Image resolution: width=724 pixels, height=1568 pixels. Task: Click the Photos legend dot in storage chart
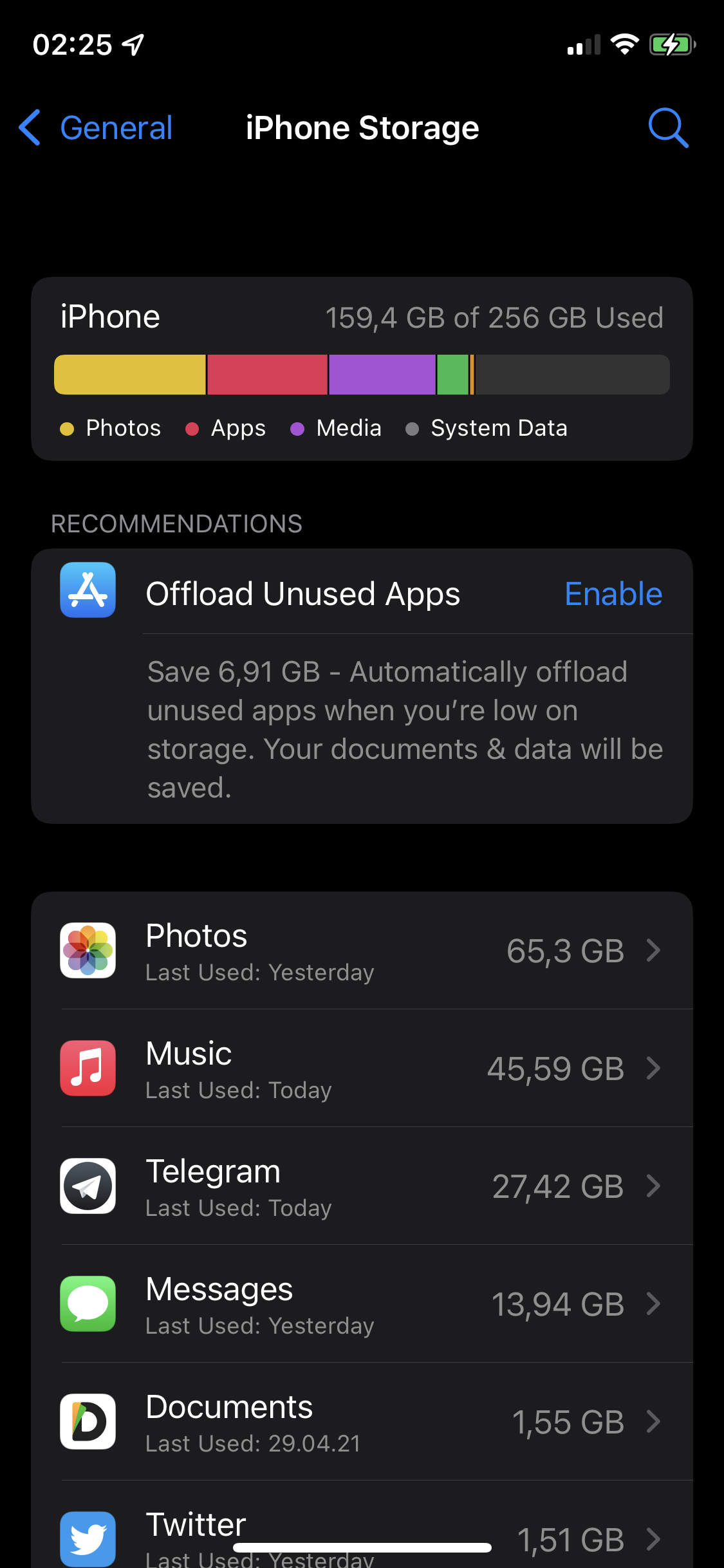66,428
